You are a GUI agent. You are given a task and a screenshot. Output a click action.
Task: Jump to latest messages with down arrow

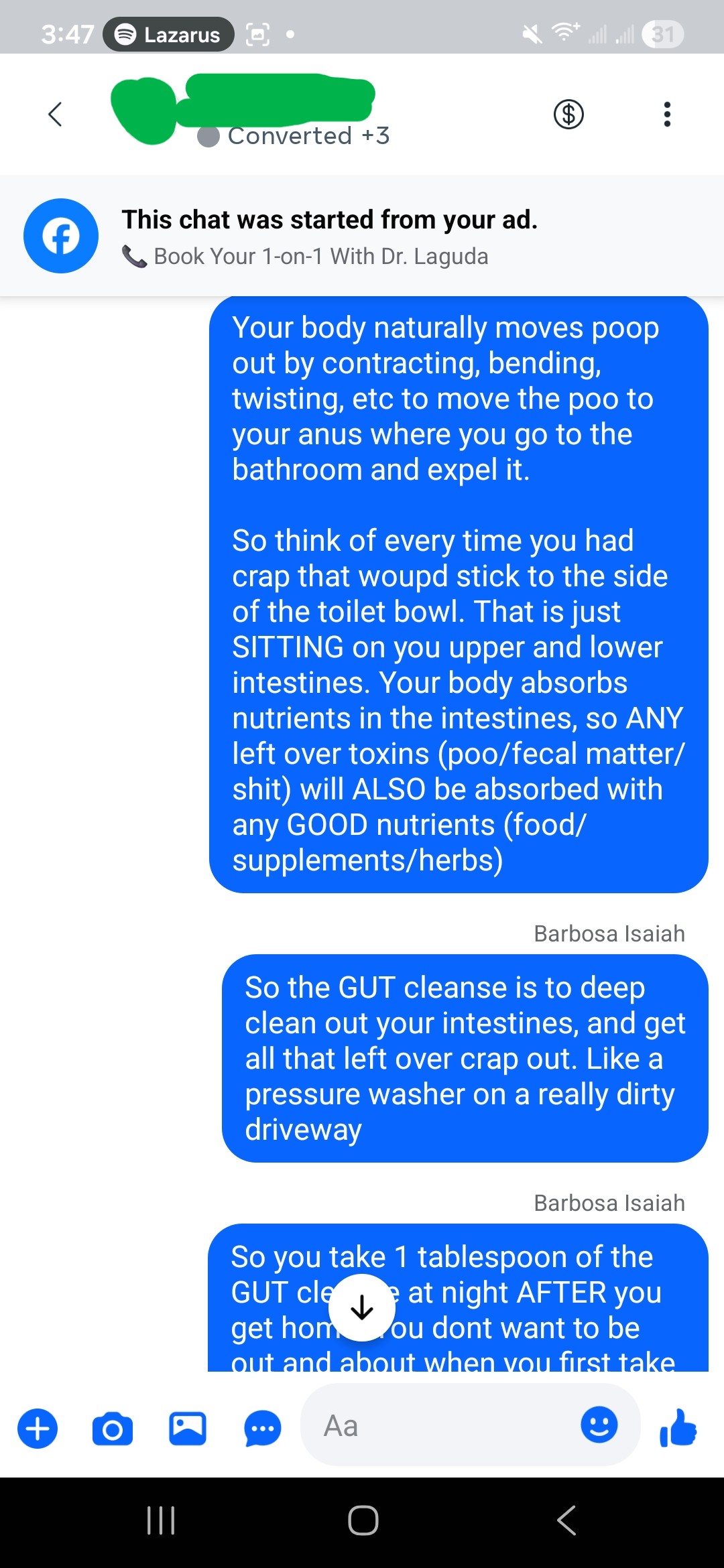coord(362,1307)
